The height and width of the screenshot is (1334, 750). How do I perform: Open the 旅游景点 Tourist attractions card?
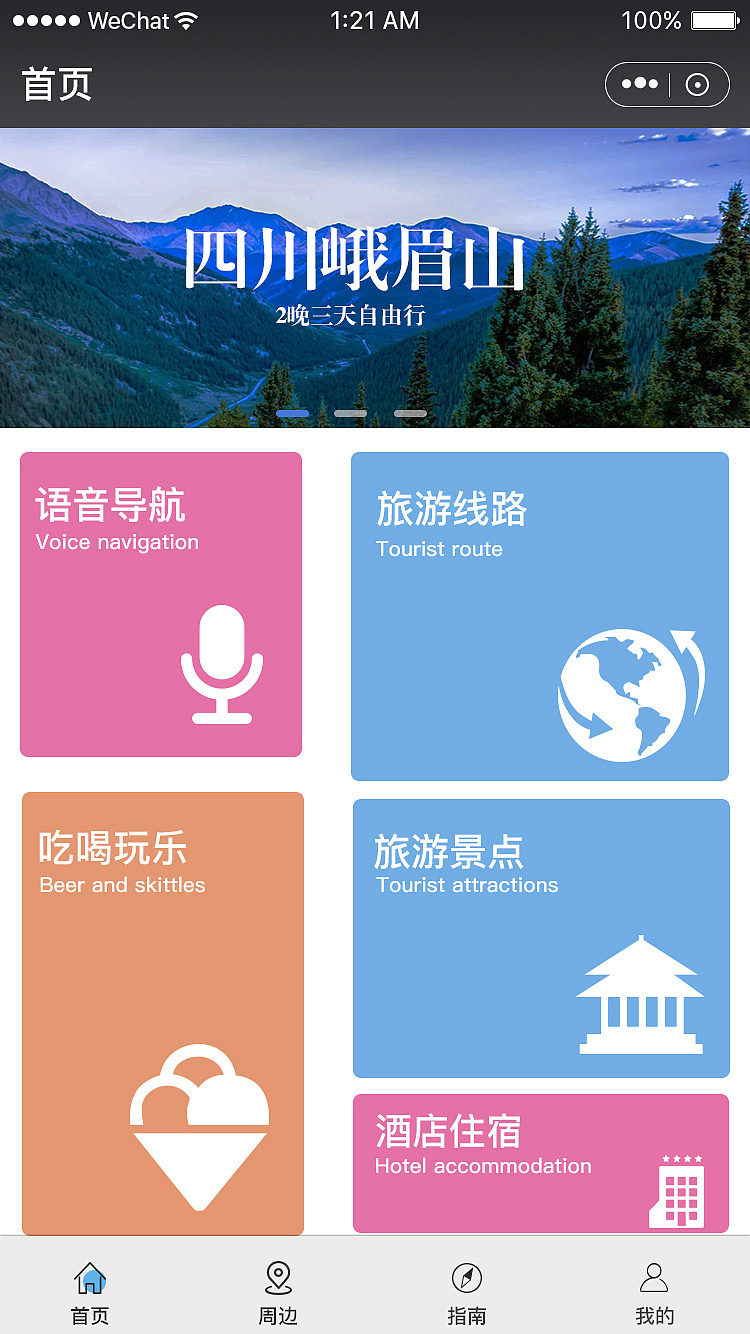click(x=541, y=938)
